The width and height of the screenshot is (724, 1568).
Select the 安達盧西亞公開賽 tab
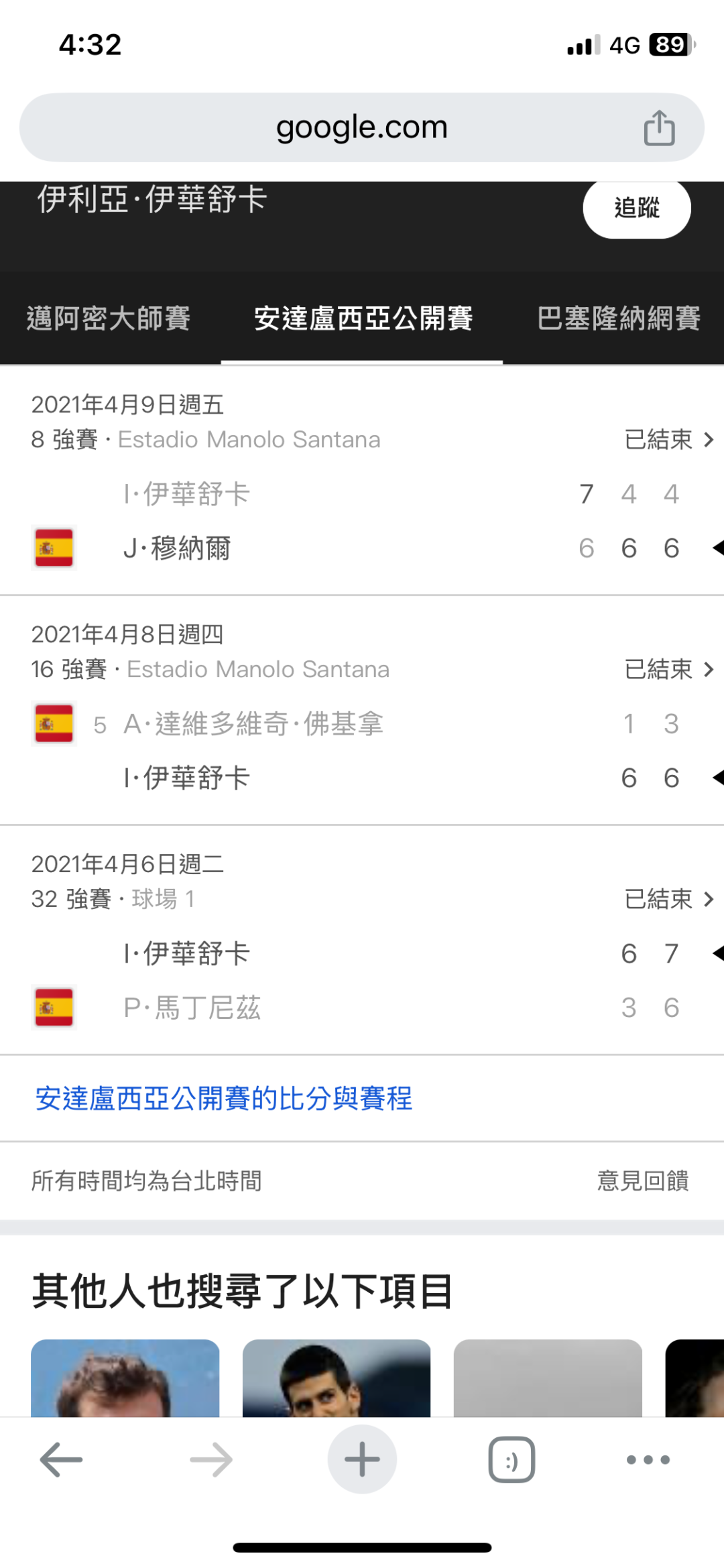[363, 318]
